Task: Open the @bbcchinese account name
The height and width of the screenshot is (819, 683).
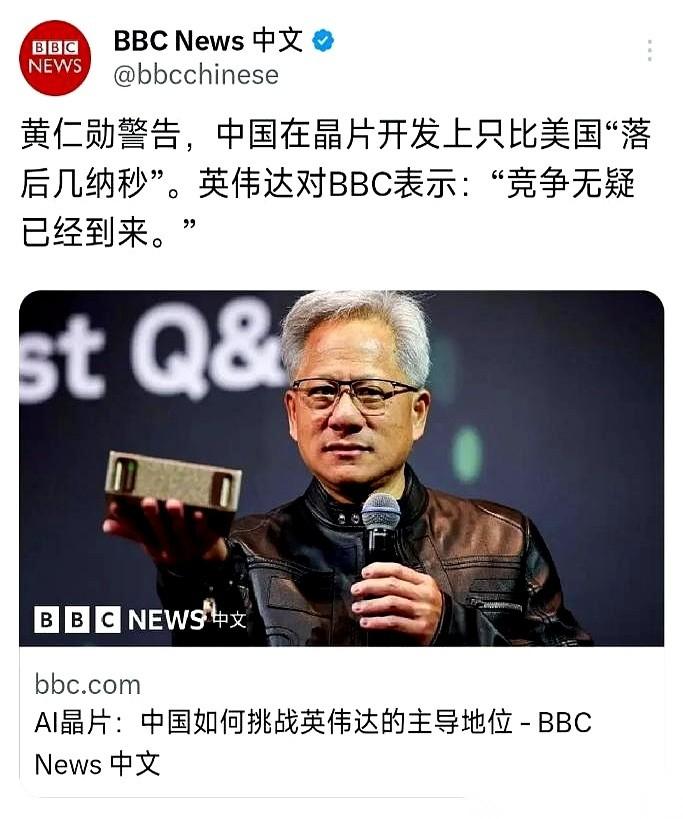Action: pyautogui.click(x=196, y=75)
